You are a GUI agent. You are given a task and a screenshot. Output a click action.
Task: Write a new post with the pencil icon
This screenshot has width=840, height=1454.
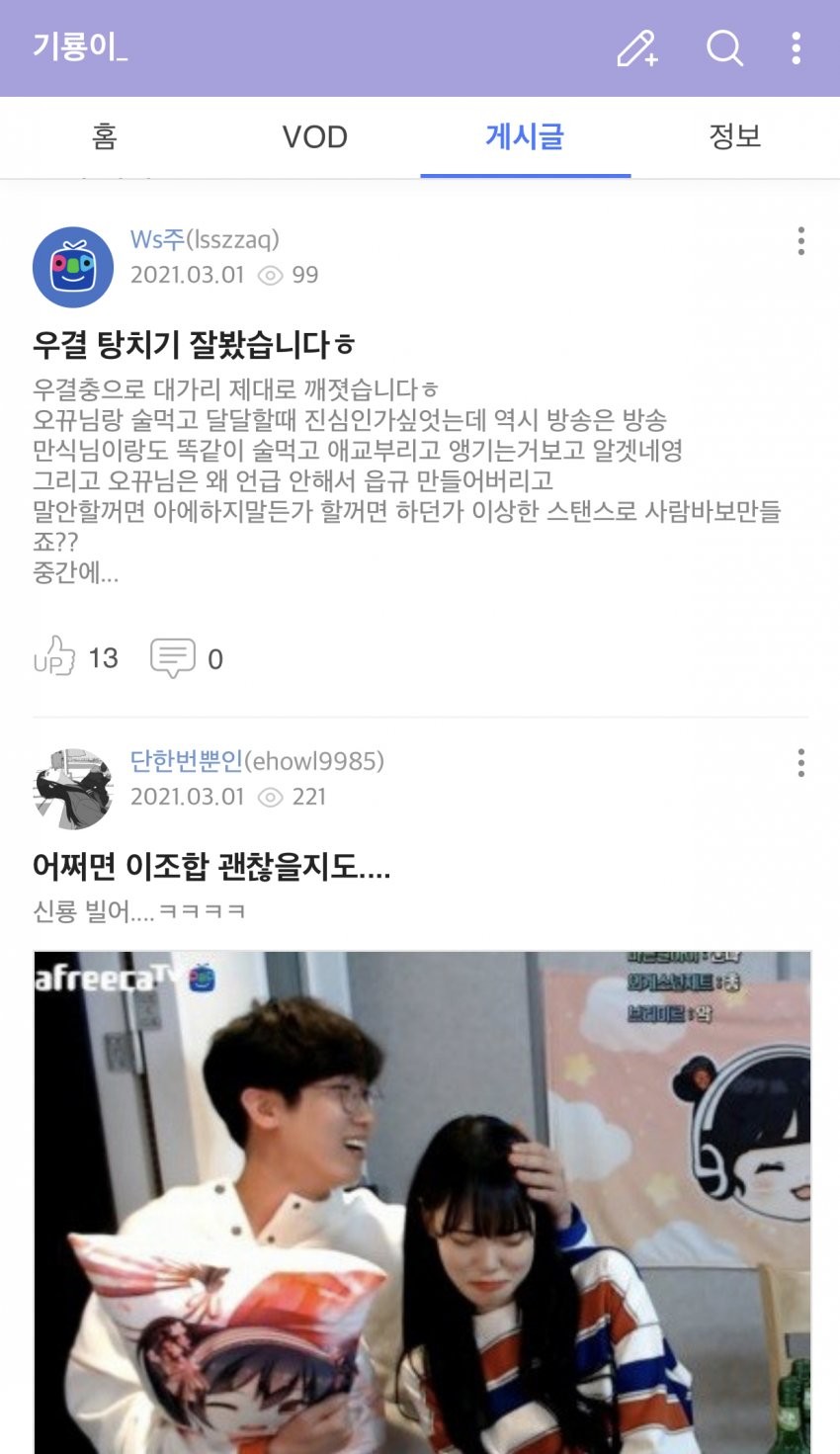pos(637,47)
